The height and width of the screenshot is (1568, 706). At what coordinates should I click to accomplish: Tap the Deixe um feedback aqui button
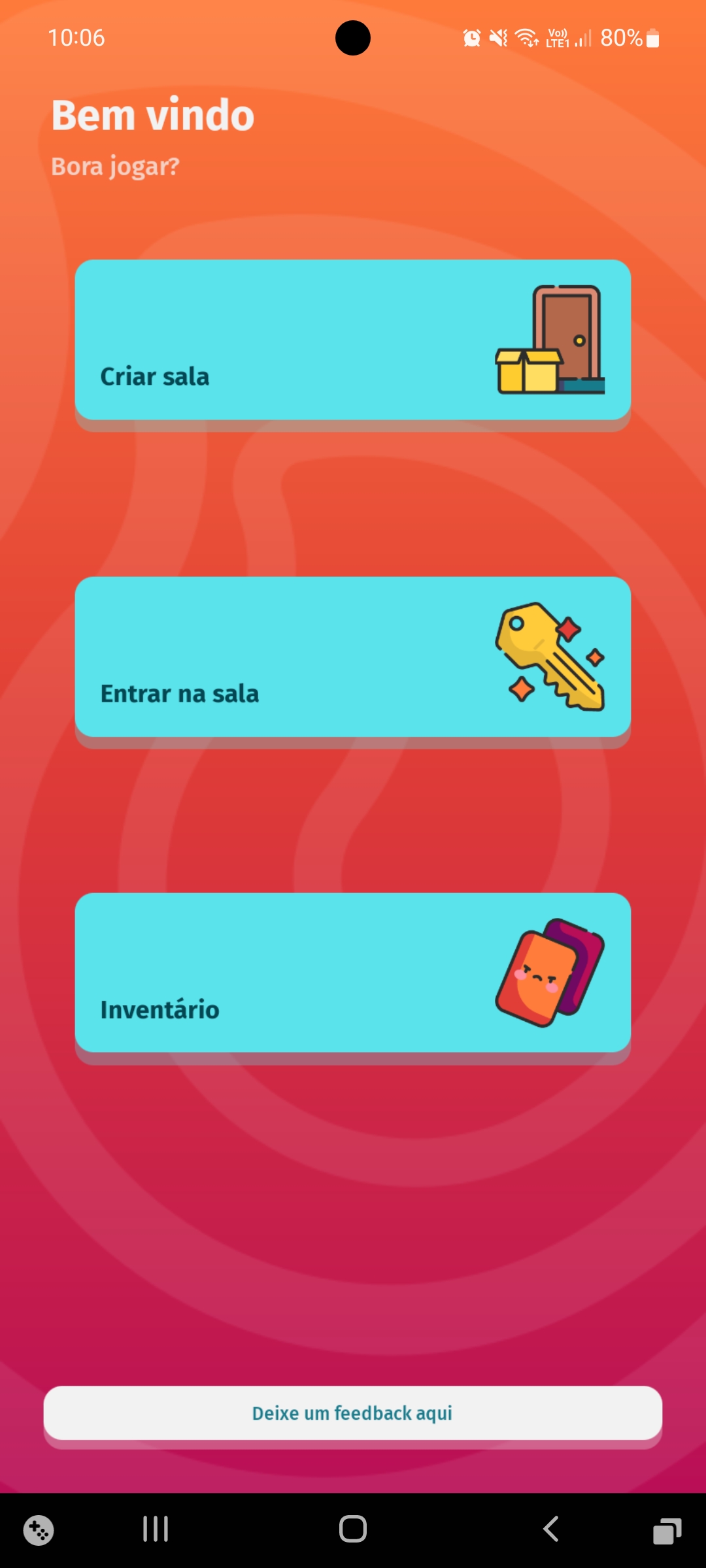pyautogui.click(x=353, y=1413)
